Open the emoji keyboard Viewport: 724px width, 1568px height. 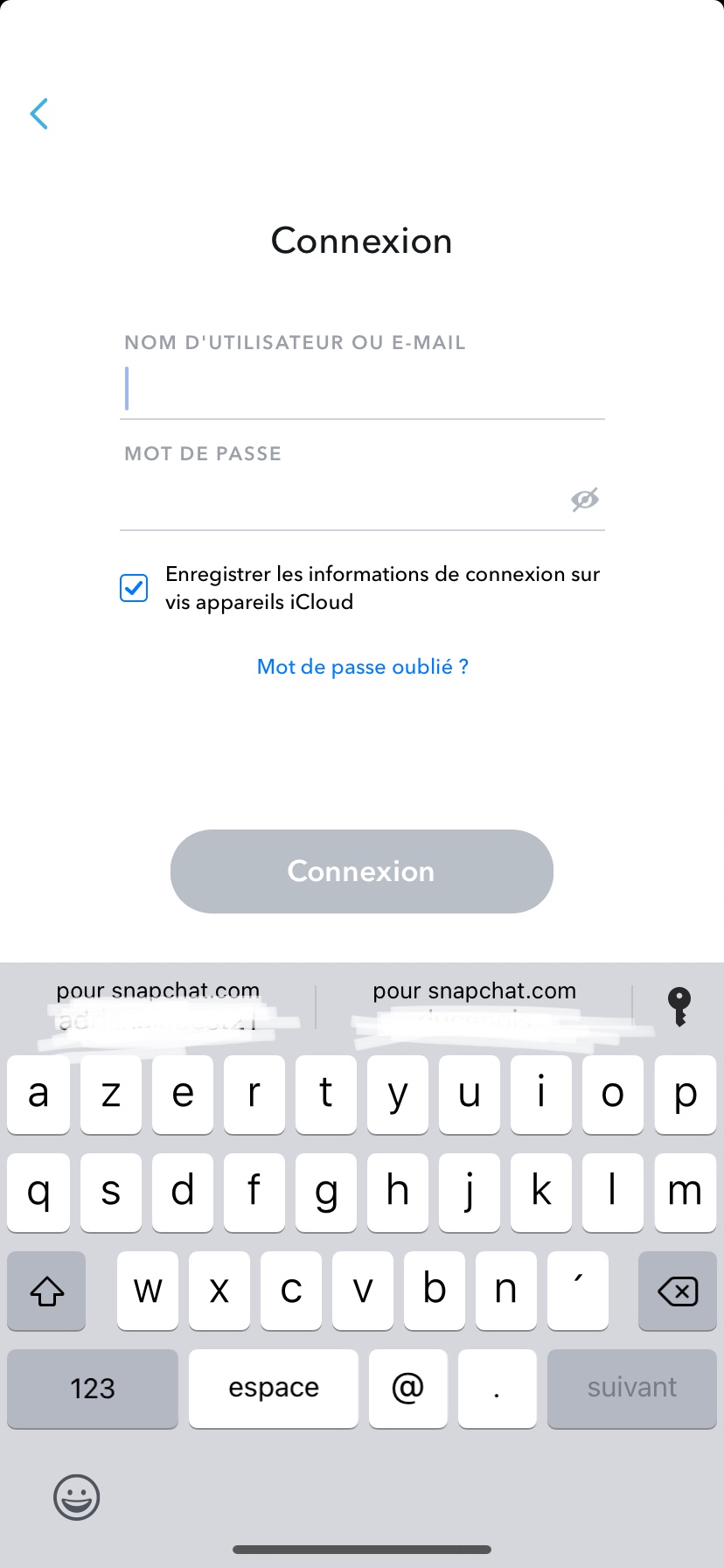pyautogui.click(x=77, y=1497)
